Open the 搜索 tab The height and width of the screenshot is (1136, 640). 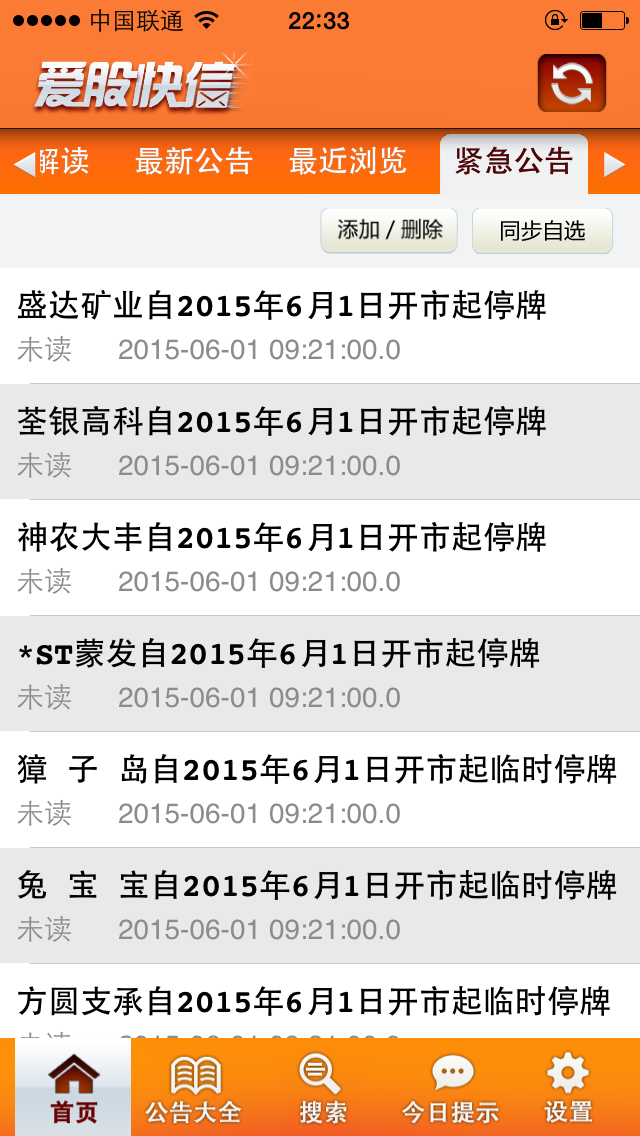(x=322, y=1087)
